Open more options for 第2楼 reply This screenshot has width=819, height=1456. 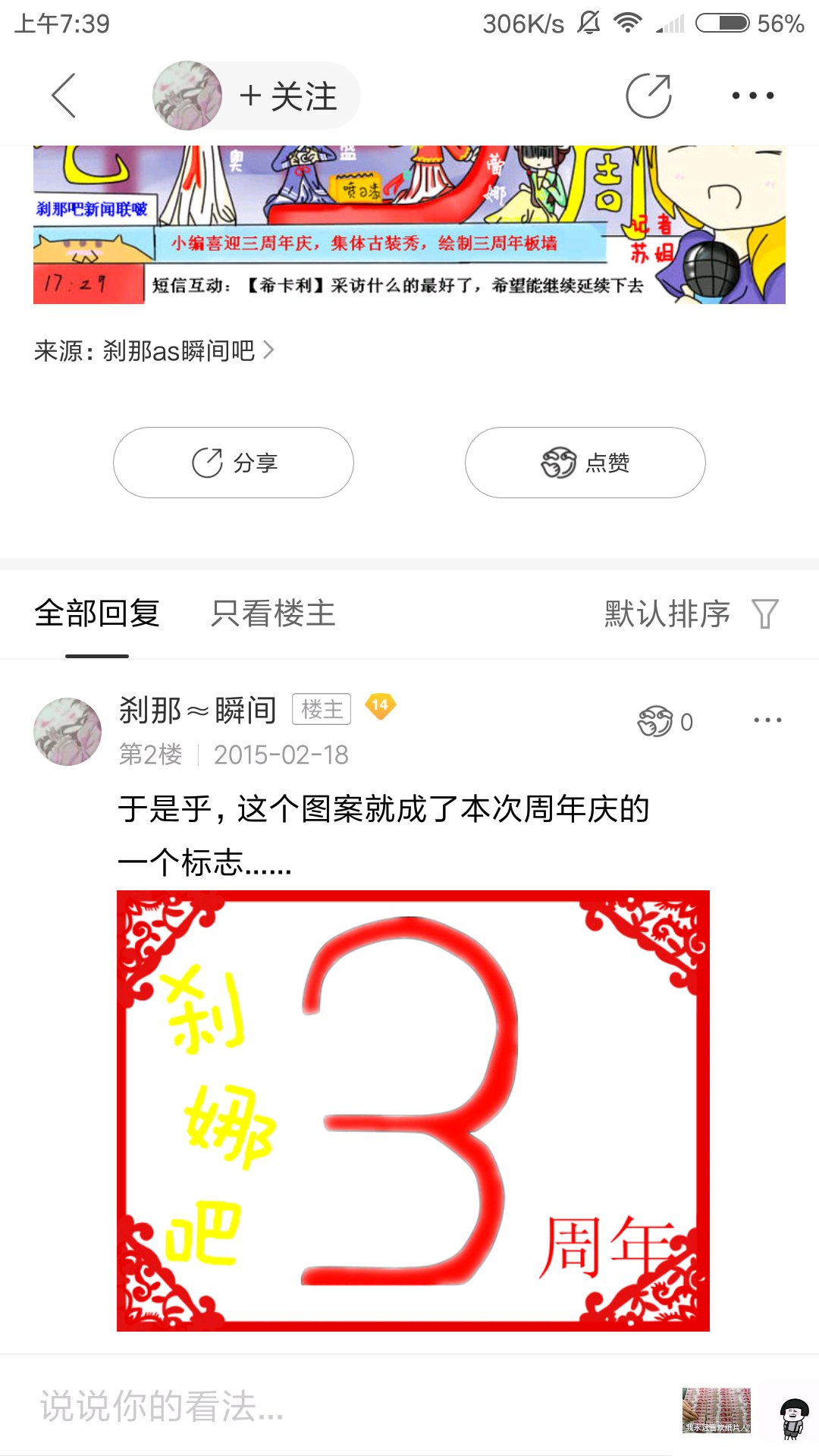coord(767,720)
